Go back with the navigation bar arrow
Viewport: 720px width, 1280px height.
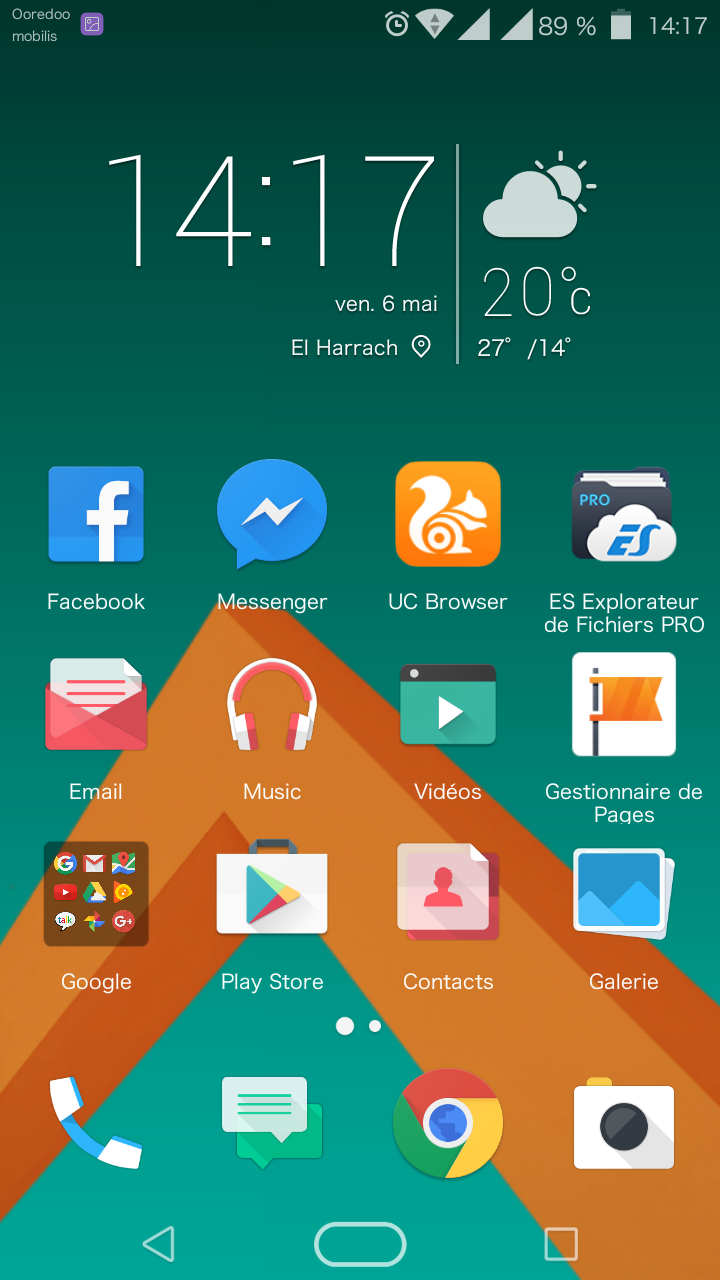[158, 1244]
